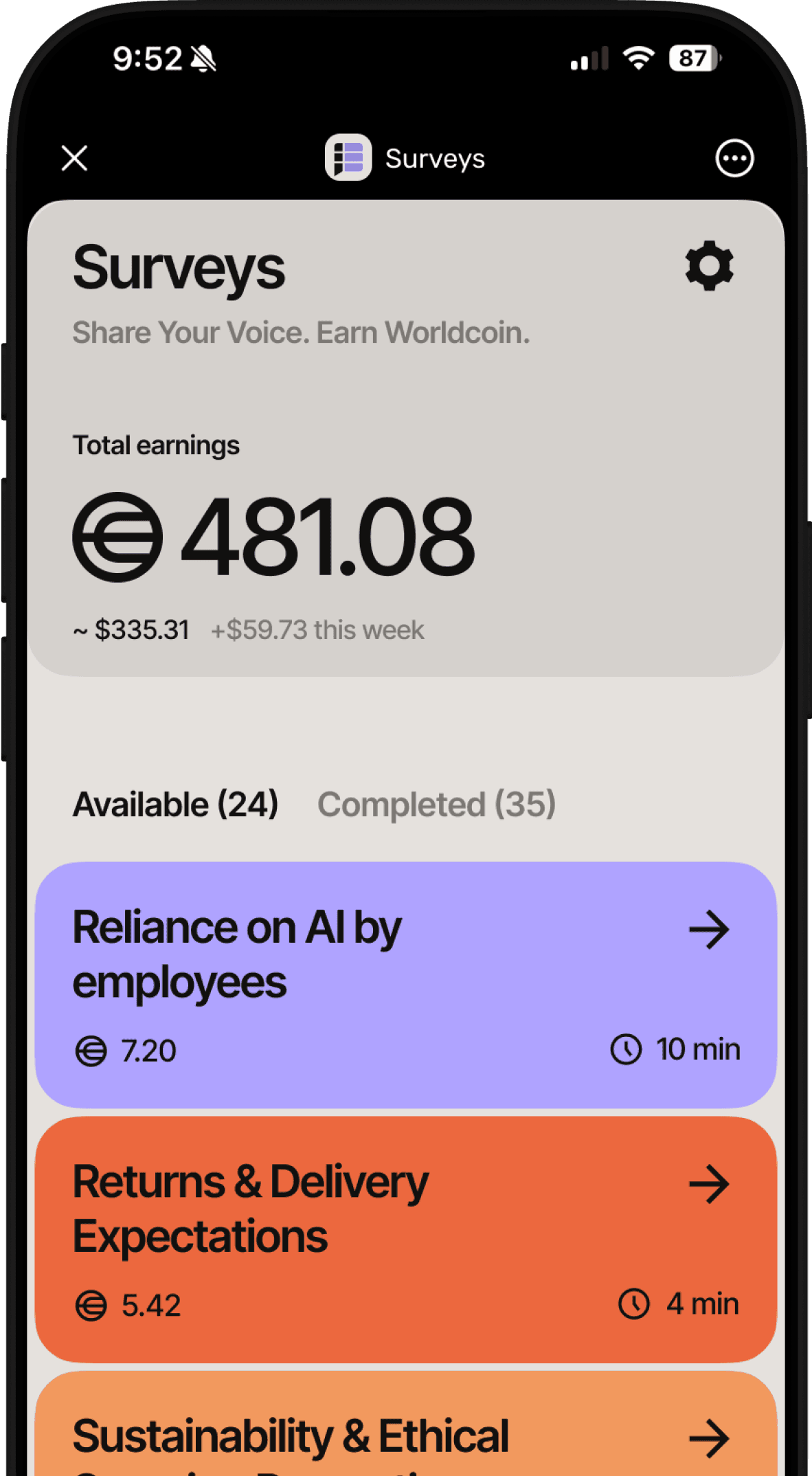Viewport: 812px width, 1476px height.
Task: Open Surveys settings gear
Action: (709, 266)
